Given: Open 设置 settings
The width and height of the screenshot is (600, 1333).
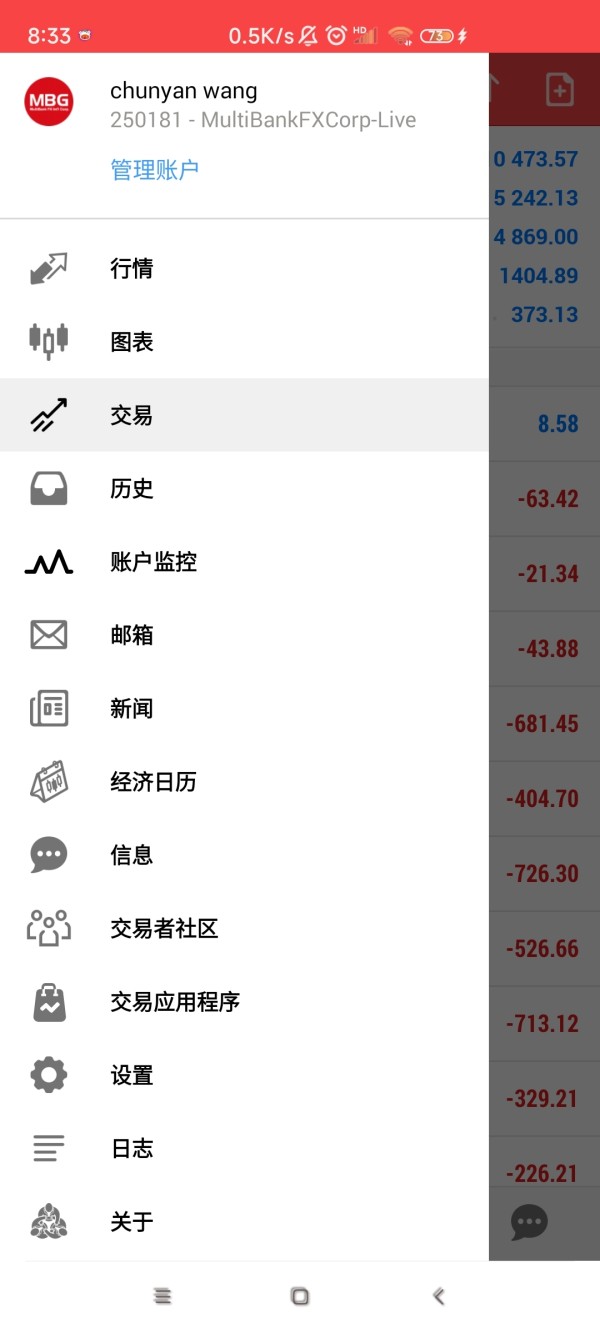Looking at the screenshot, I should 244,1075.
